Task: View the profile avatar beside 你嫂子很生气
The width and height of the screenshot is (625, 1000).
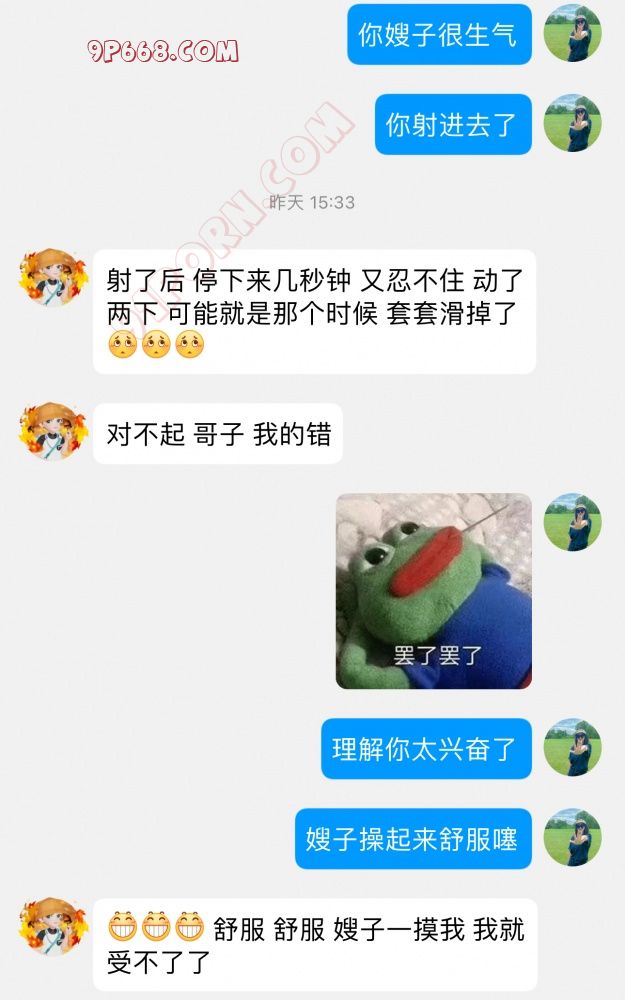Action: (572, 33)
